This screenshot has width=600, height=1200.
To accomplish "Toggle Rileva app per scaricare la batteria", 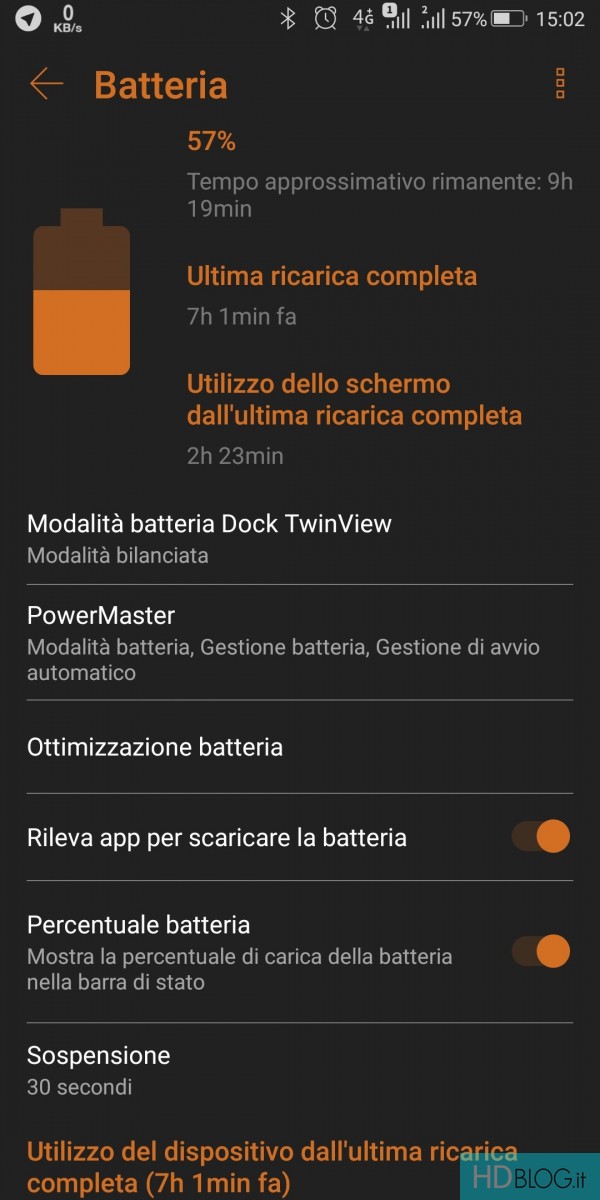I will tap(541, 837).
